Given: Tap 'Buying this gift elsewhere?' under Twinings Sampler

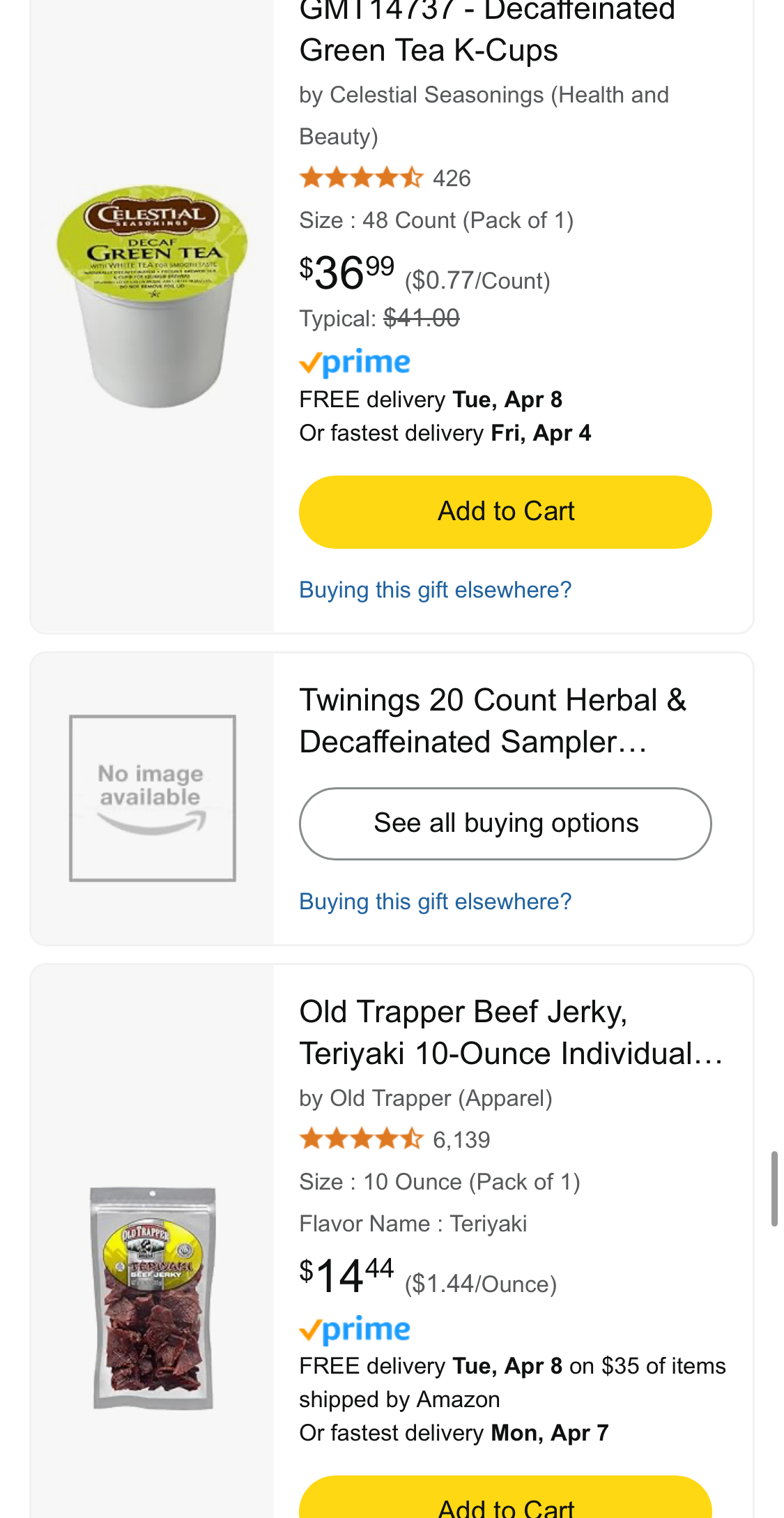Looking at the screenshot, I should pos(436,902).
